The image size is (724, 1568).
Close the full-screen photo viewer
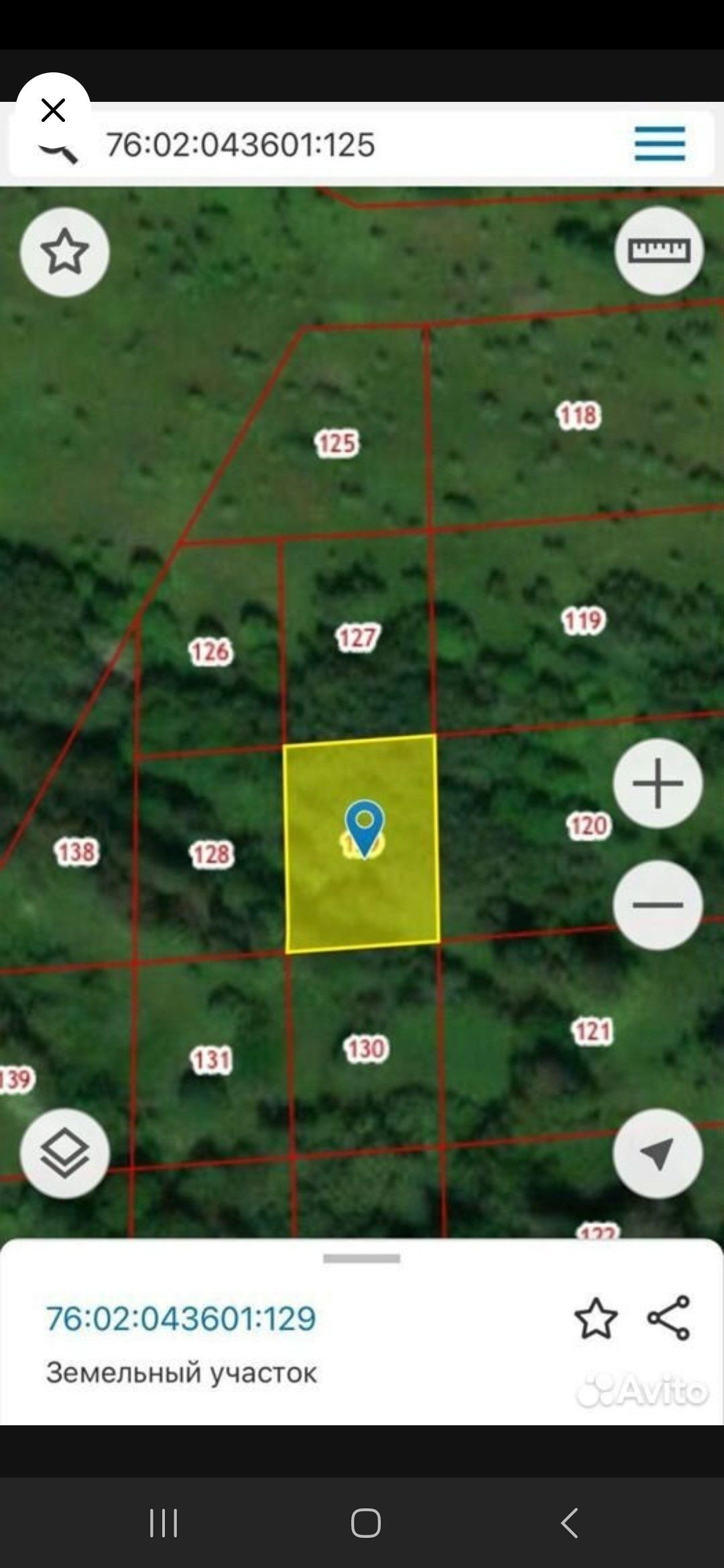(x=53, y=110)
